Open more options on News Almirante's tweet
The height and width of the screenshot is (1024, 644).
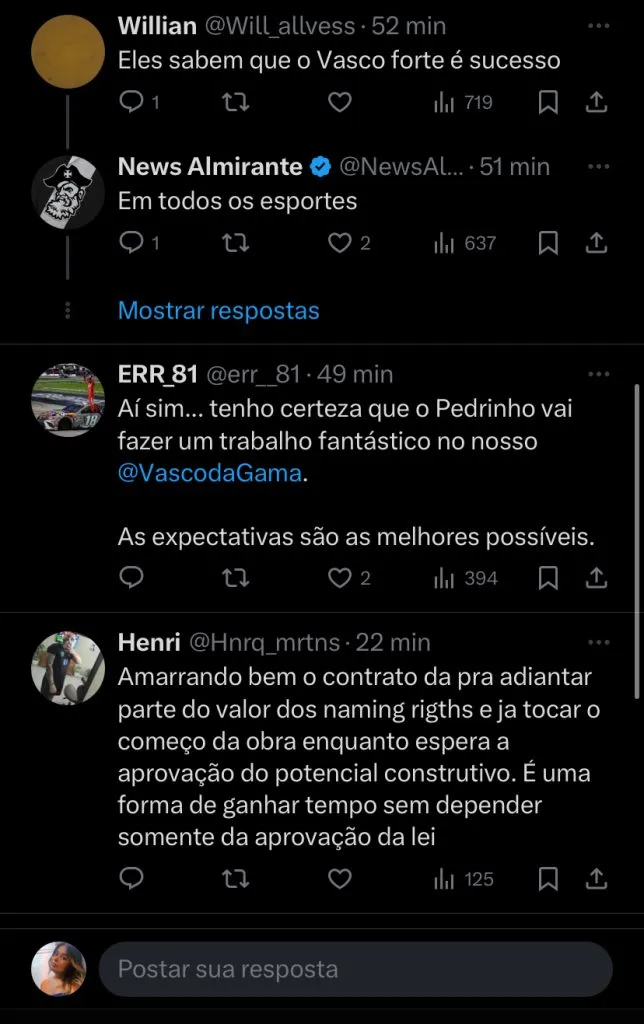pos(598,166)
